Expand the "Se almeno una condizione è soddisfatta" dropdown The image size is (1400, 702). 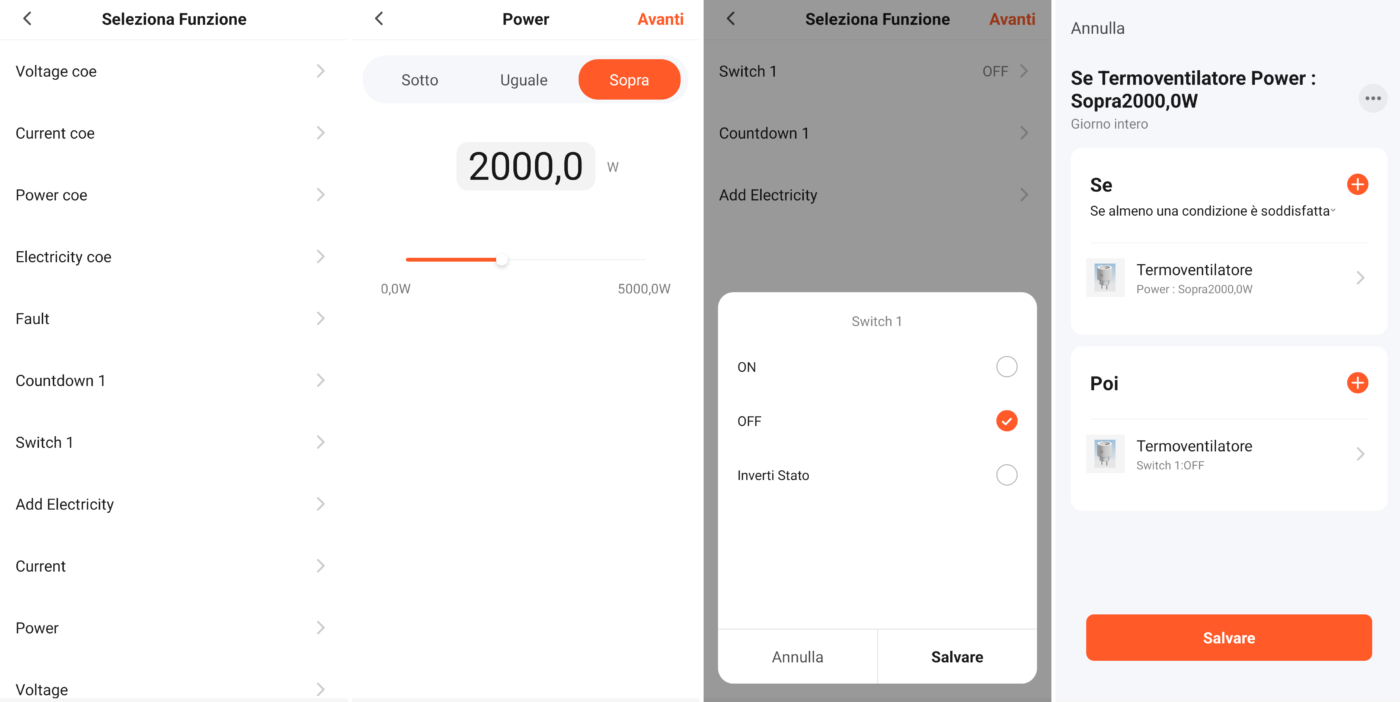[1213, 211]
